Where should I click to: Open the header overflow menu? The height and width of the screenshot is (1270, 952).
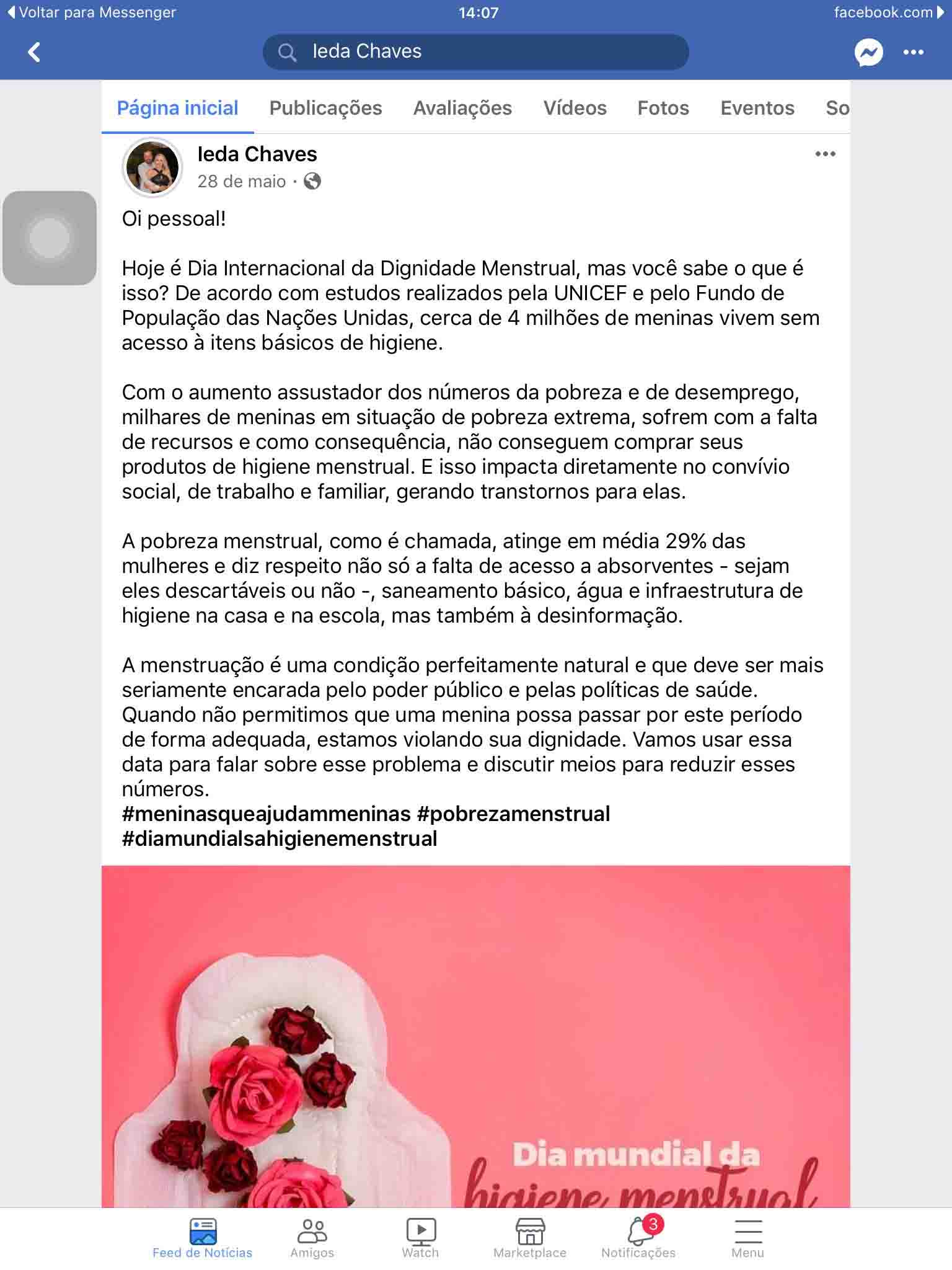913,52
